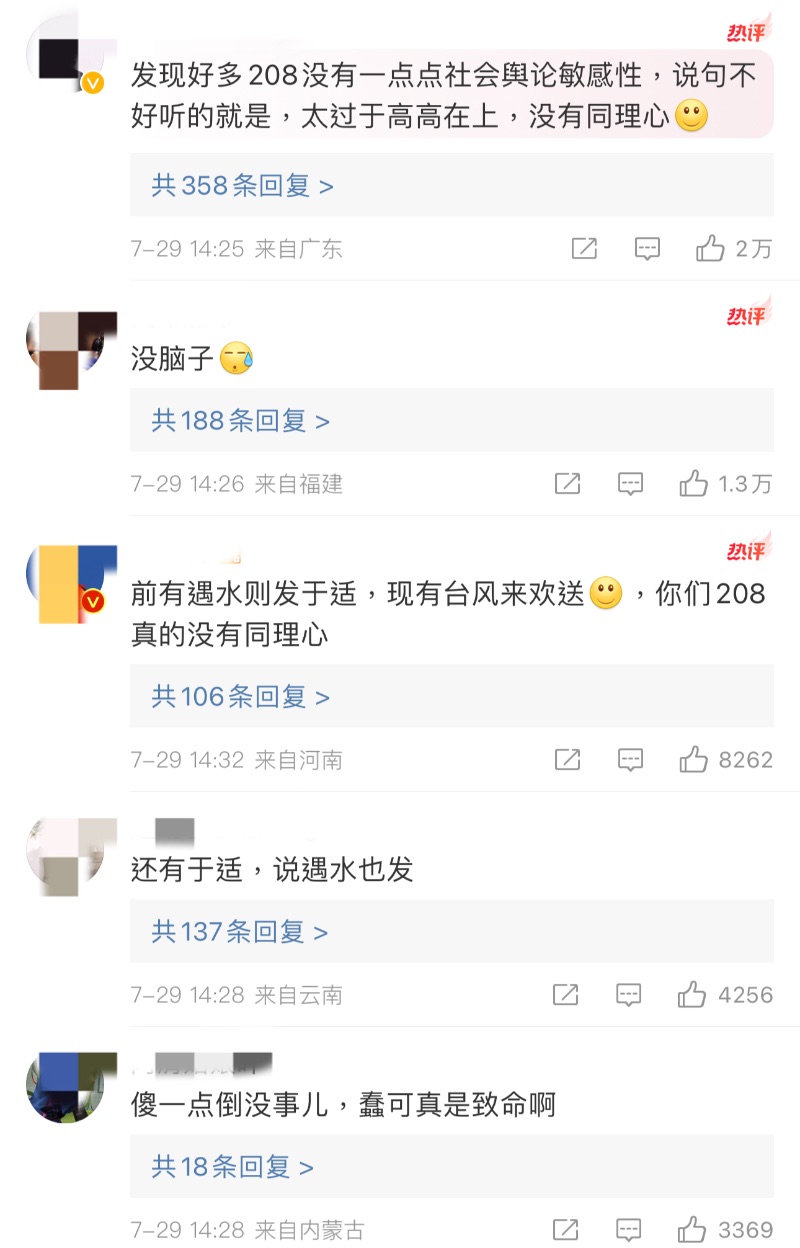Reply to the comment from 福建

(630, 484)
